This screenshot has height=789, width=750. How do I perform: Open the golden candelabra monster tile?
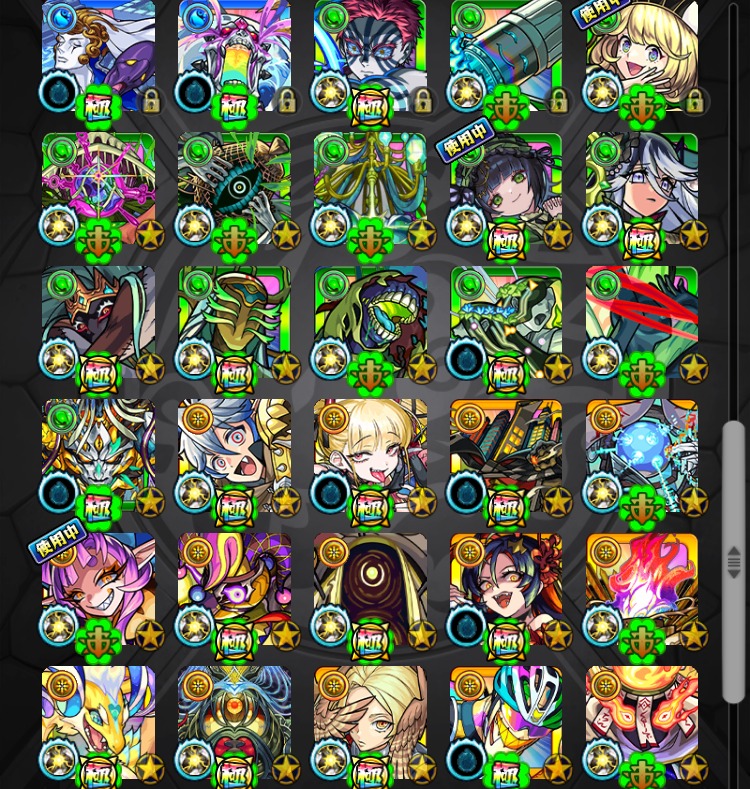pyautogui.click(x=370, y=190)
